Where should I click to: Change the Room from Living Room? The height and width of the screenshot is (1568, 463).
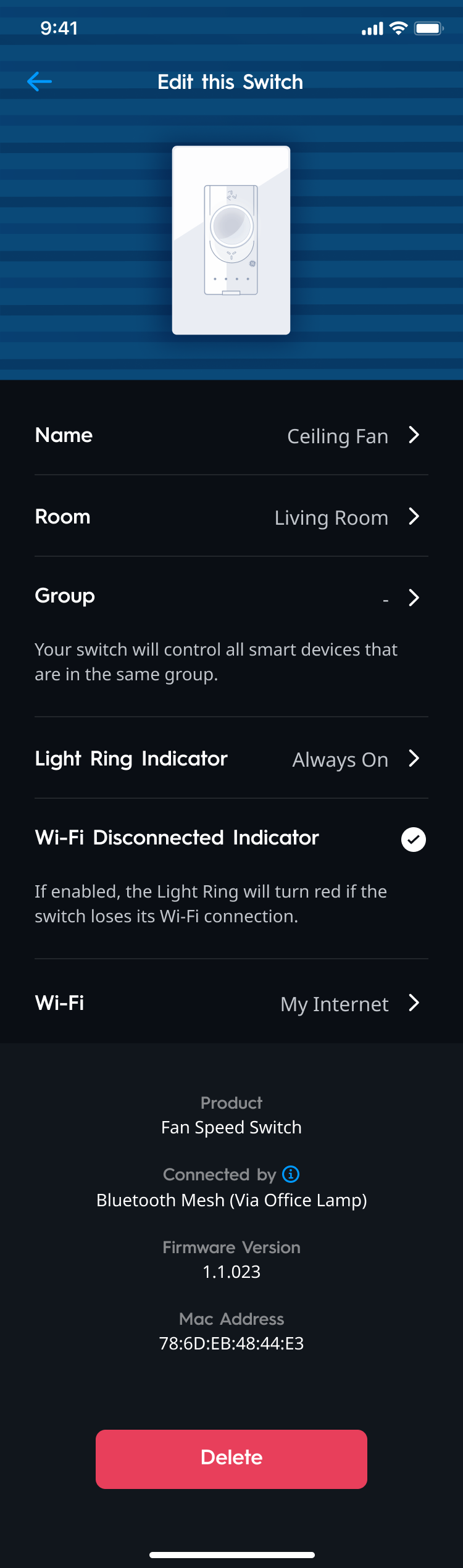coord(231,517)
